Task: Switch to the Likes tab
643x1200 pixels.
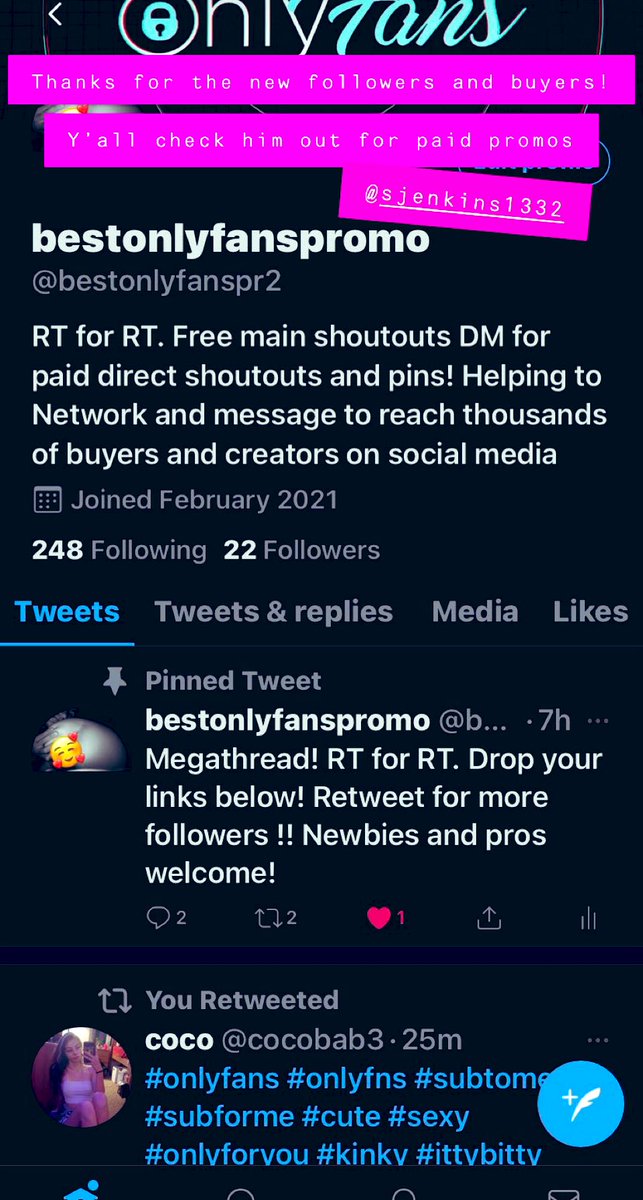Action: pyautogui.click(x=590, y=611)
